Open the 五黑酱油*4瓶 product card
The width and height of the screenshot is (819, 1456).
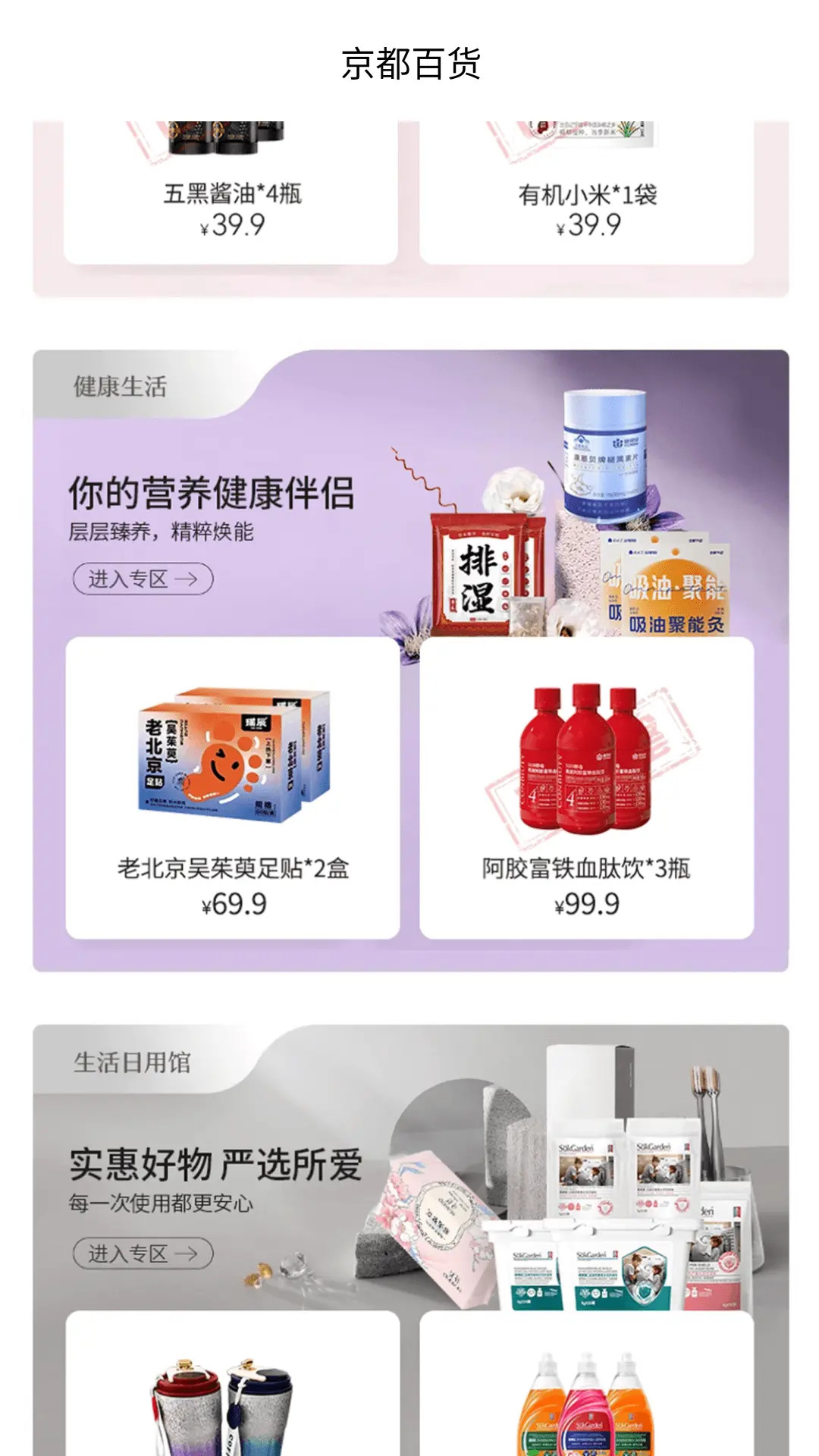click(x=231, y=199)
